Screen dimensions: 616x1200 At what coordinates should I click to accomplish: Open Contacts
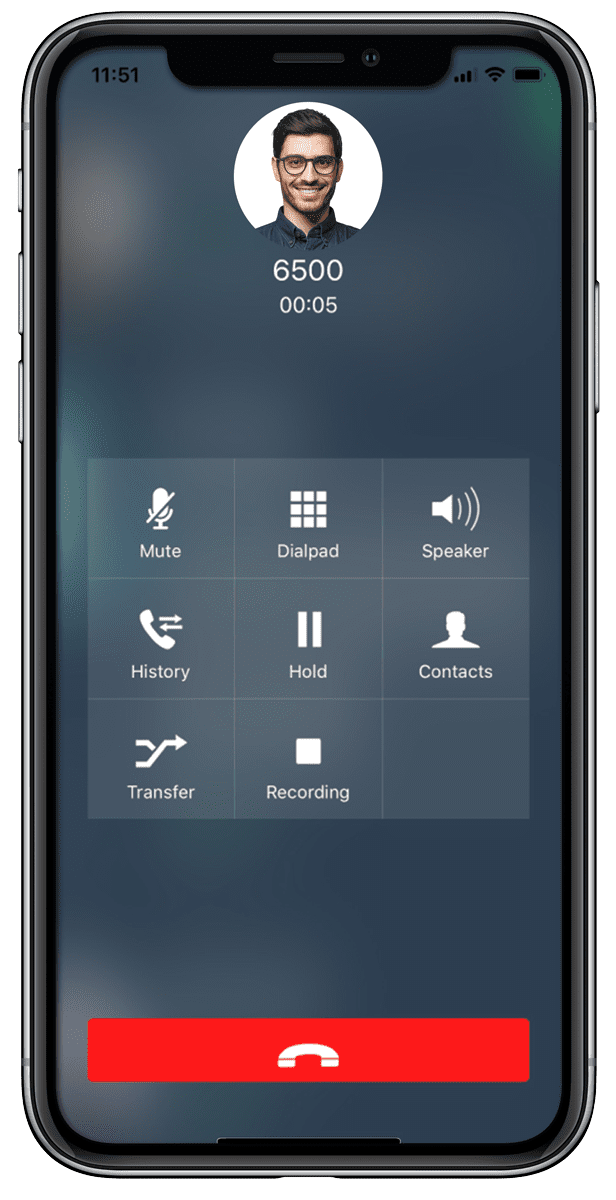[456, 639]
